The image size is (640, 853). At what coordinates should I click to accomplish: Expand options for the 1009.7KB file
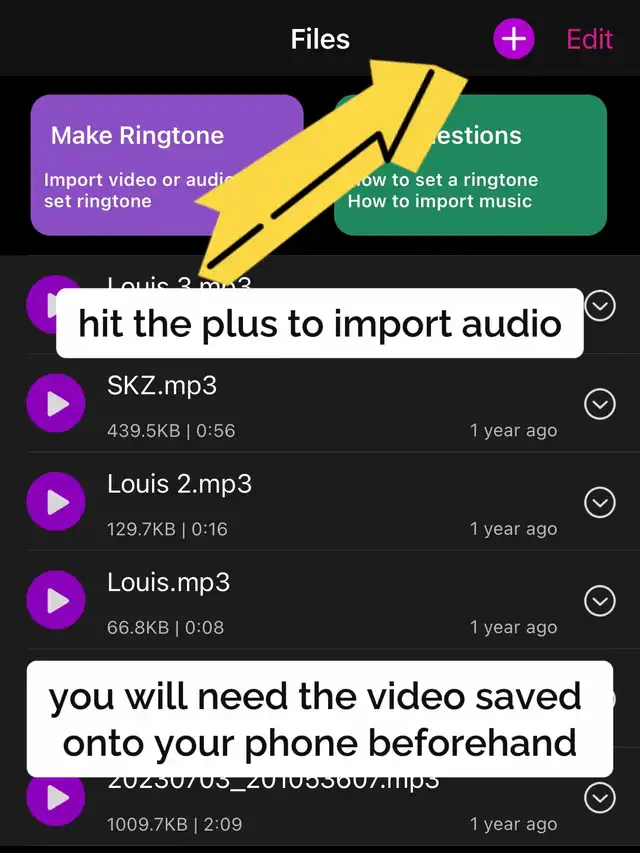(599, 798)
